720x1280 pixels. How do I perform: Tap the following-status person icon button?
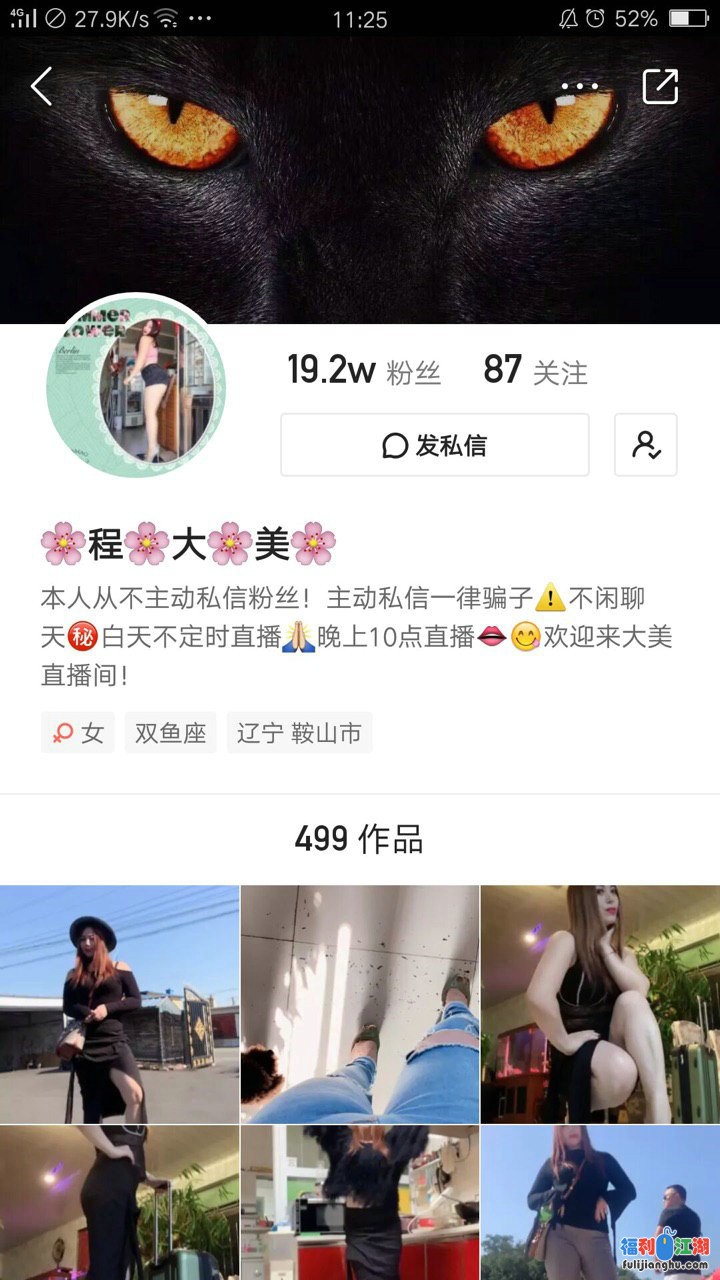tap(646, 445)
